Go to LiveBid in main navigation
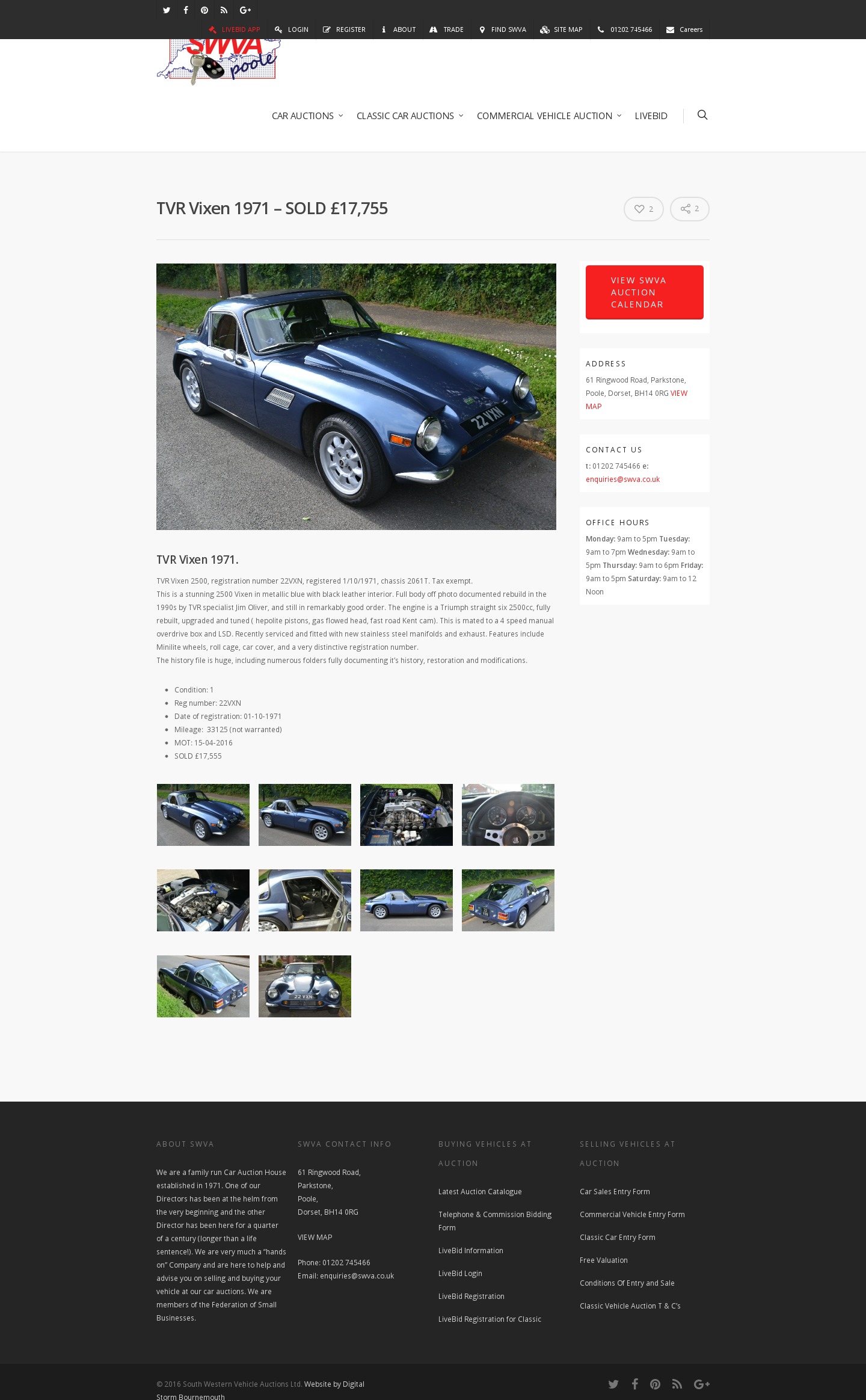Viewport: 866px width, 1400px height. [651, 116]
